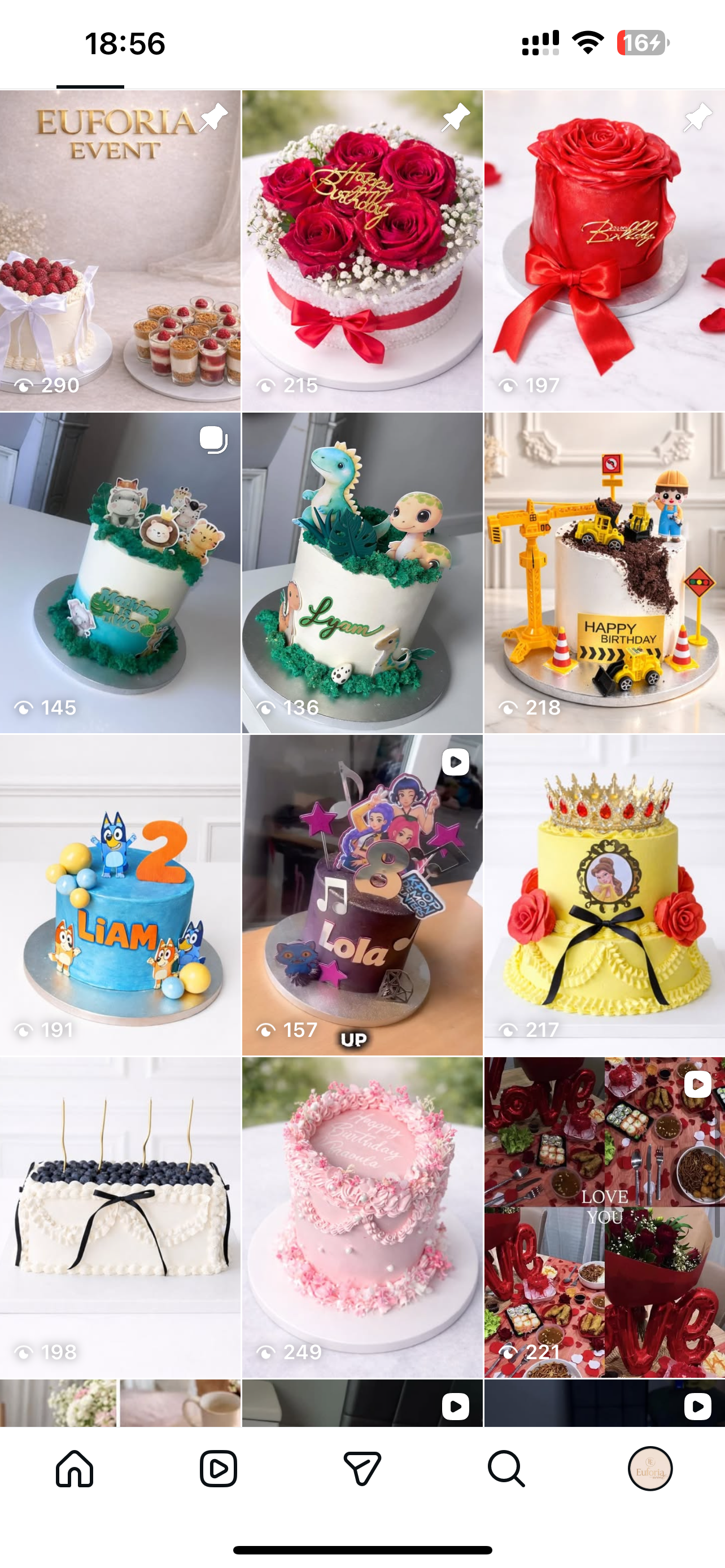Image resolution: width=725 pixels, height=1568 pixels.
Task: Go to the Home feed tab
Action: 75,1469
